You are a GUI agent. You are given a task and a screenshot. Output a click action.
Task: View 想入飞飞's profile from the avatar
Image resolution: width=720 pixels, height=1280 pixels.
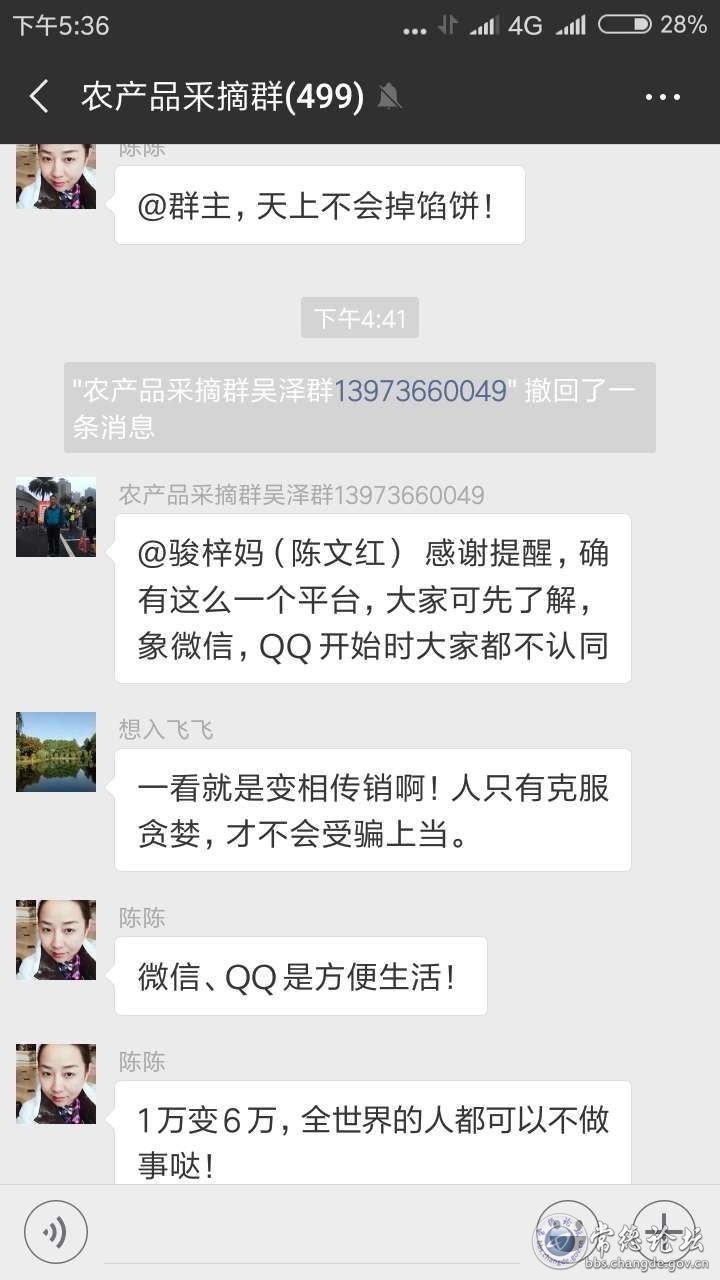click(x=56, y=752)
